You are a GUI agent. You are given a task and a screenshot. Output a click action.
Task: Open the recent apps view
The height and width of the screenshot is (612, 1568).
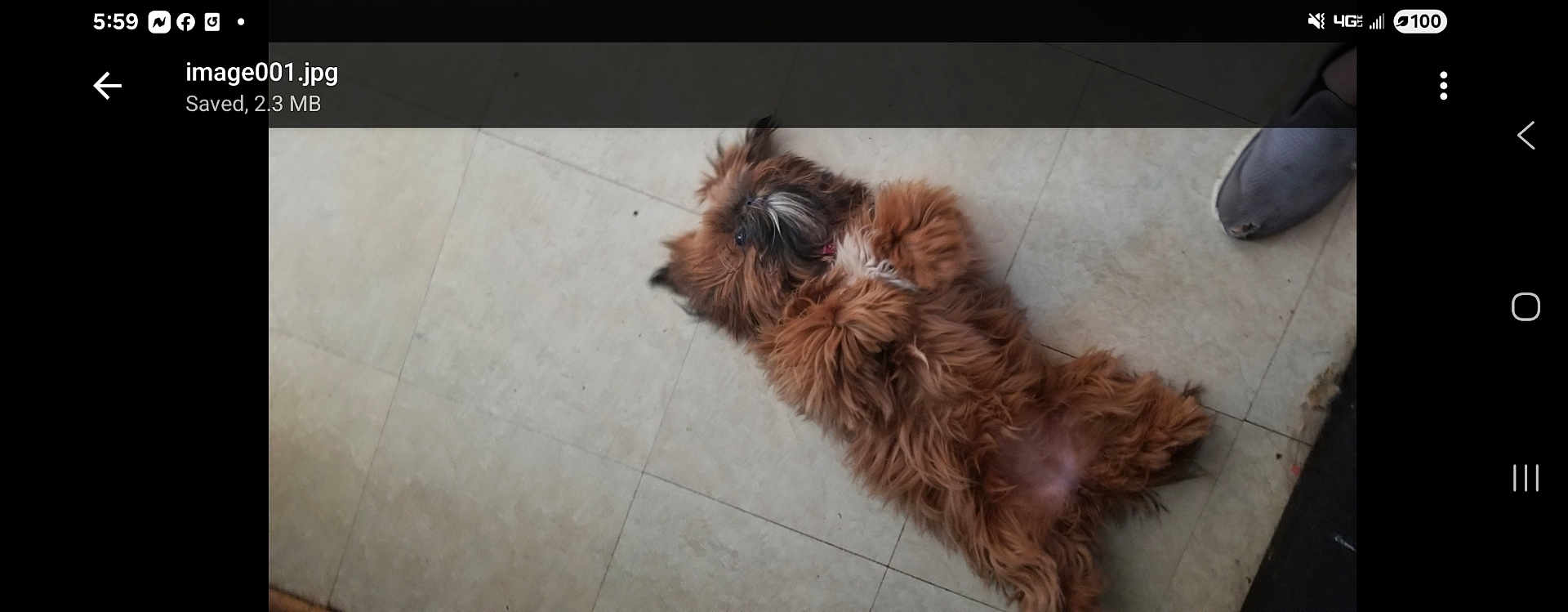click(1526, 478)
